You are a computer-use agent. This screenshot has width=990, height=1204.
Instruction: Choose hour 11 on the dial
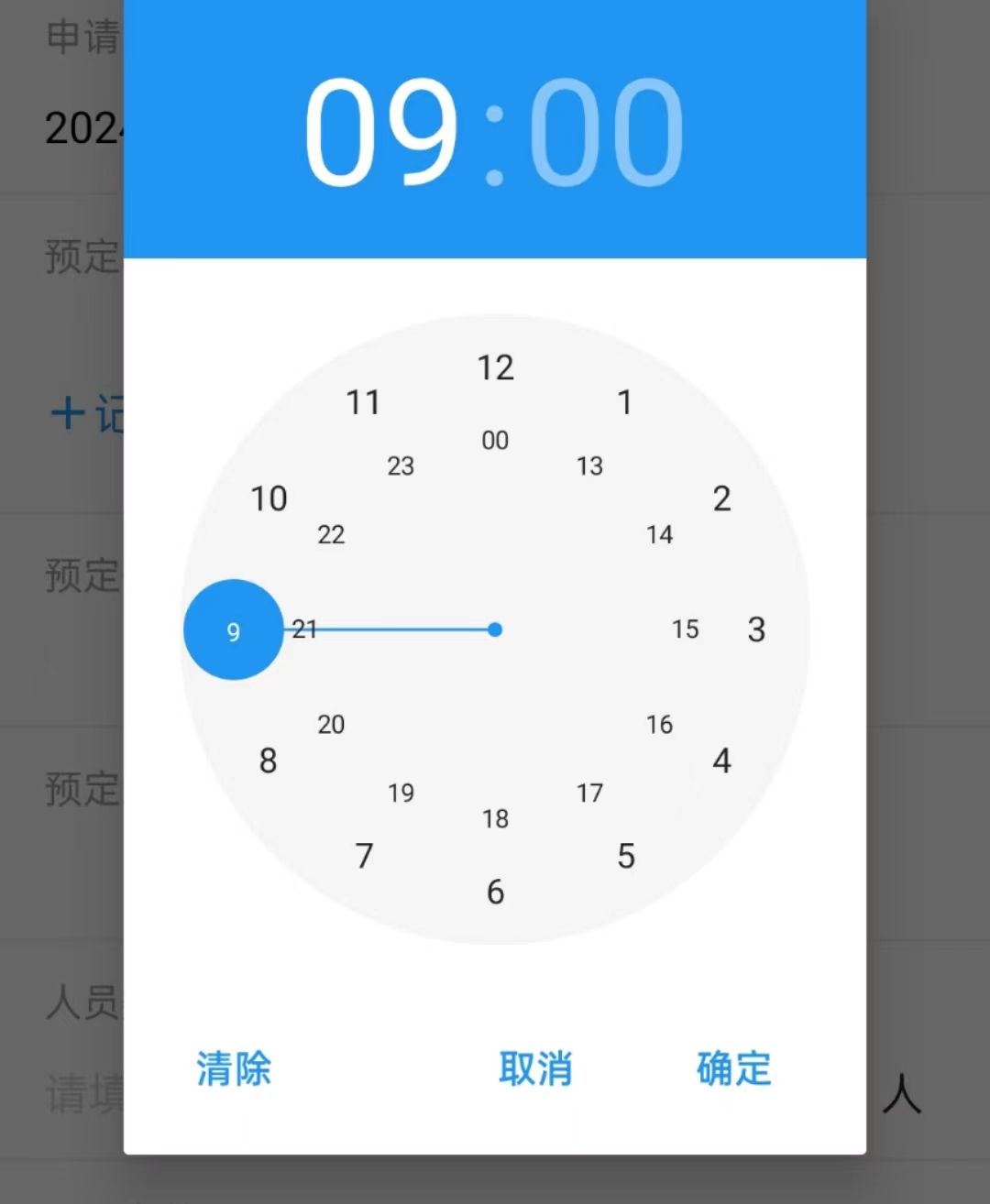(x=363, y=402)
